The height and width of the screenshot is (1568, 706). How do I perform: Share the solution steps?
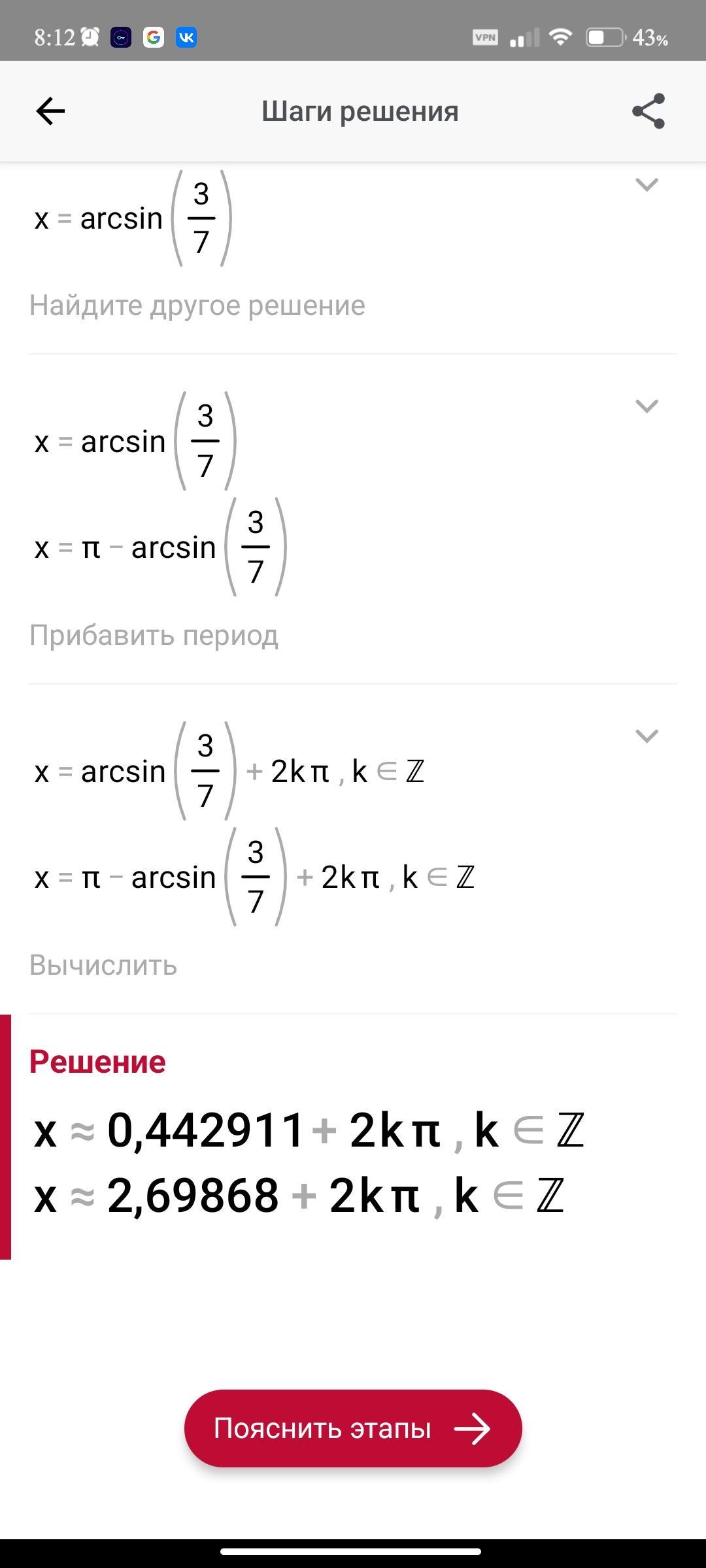648,111
